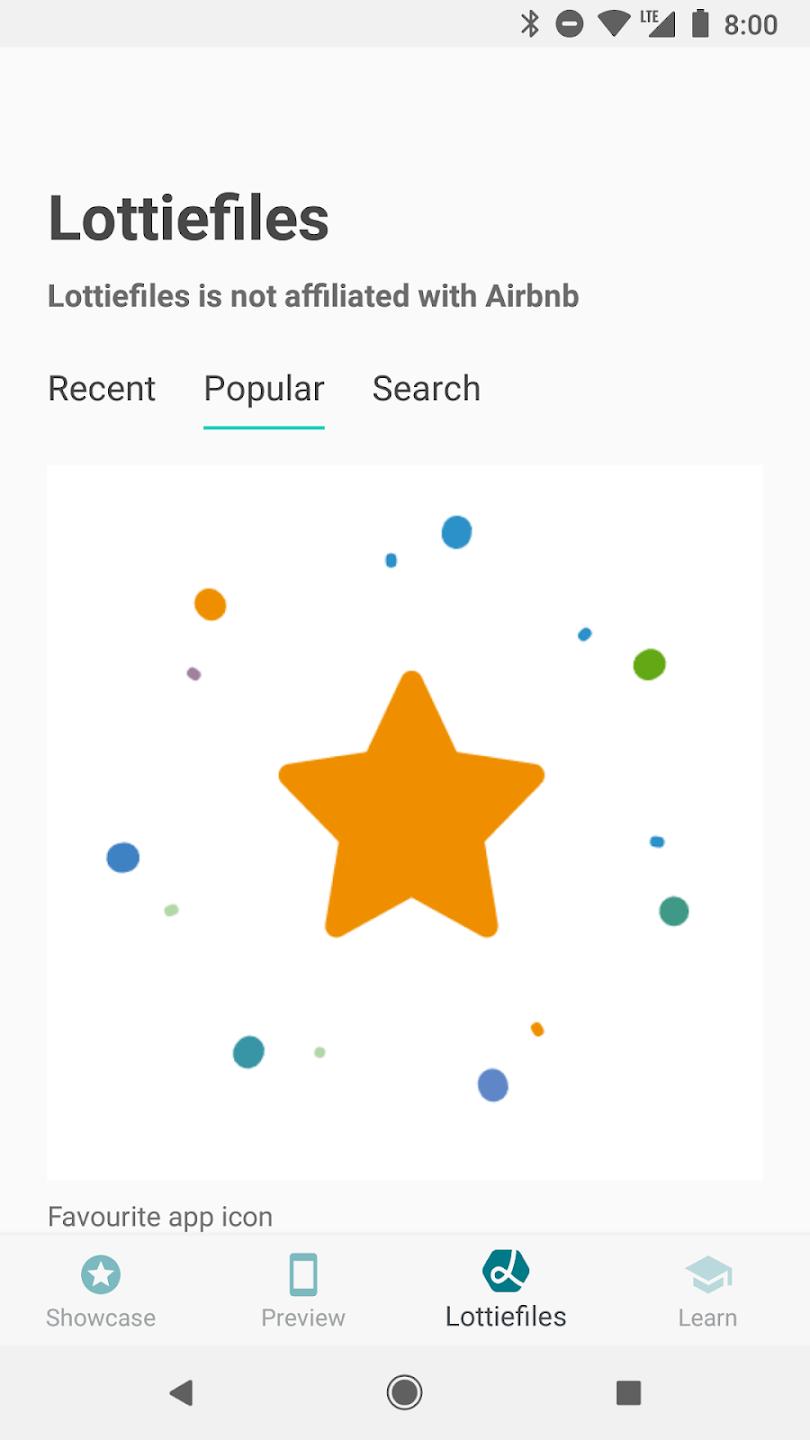Open the Preview tab
The width and height of the screenshot is (810, 1440).
tap(303, 1291)
